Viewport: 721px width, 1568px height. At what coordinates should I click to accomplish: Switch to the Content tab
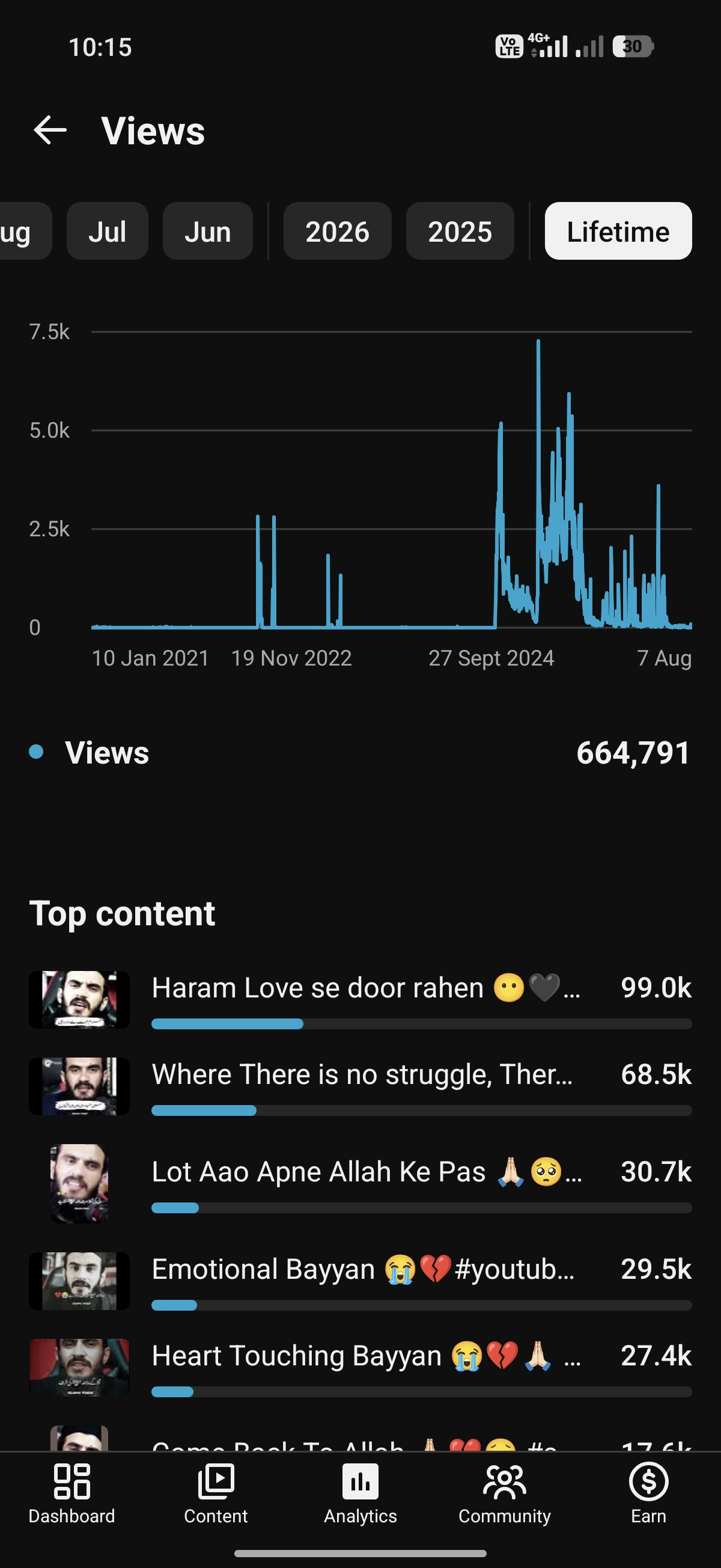(x=216, y=1494)
